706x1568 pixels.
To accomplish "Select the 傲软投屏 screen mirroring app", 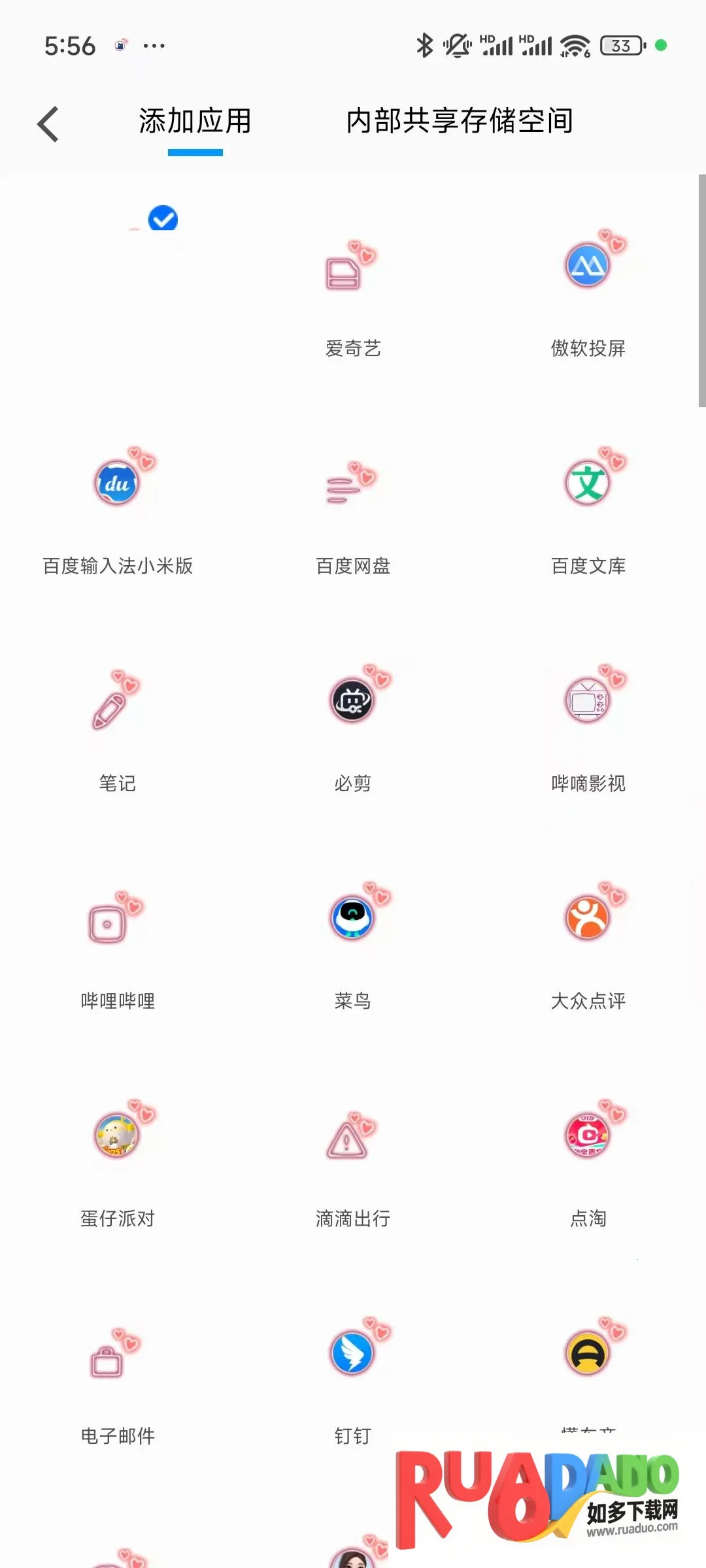I will [586, 266].
